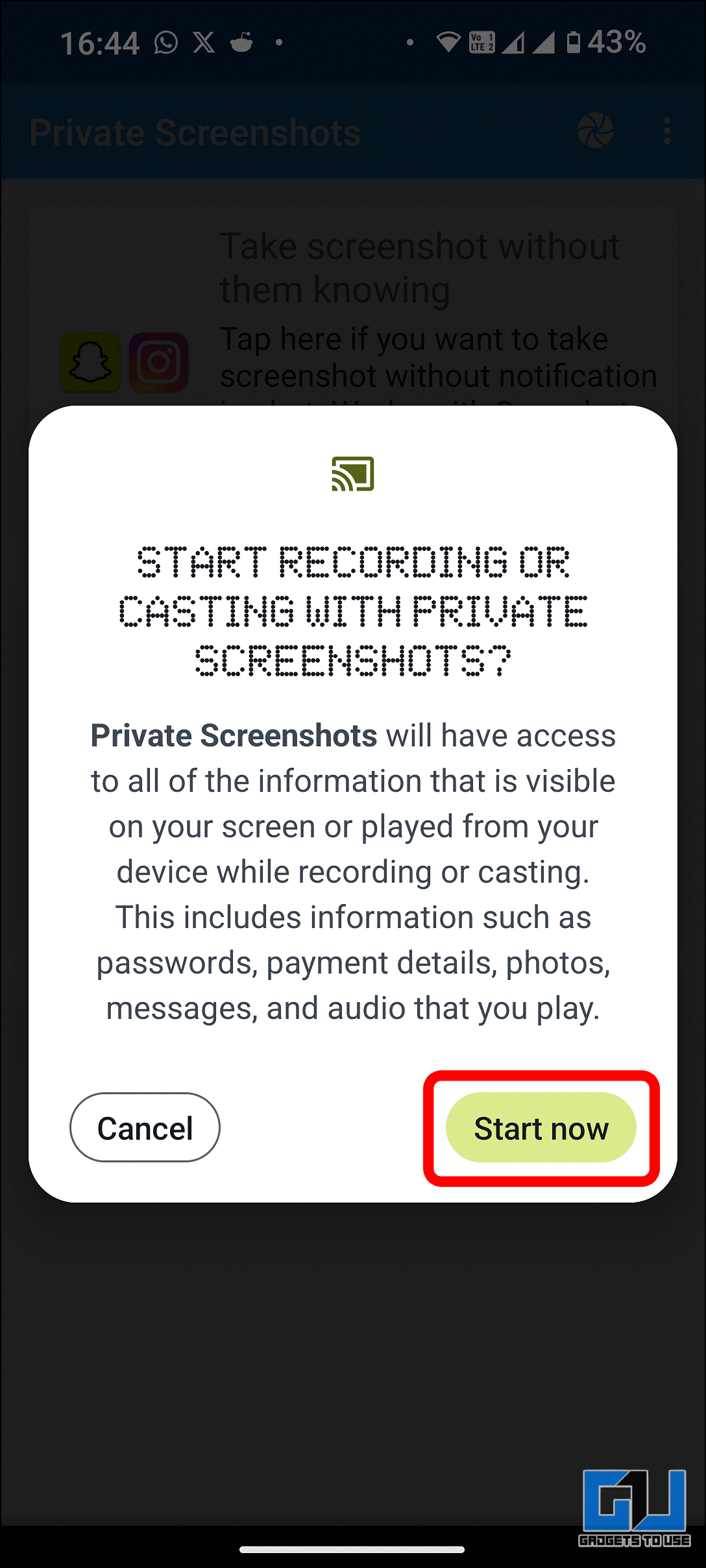Cancel the screen recording request
The image size is (706, 1568).
(145, 1128)
